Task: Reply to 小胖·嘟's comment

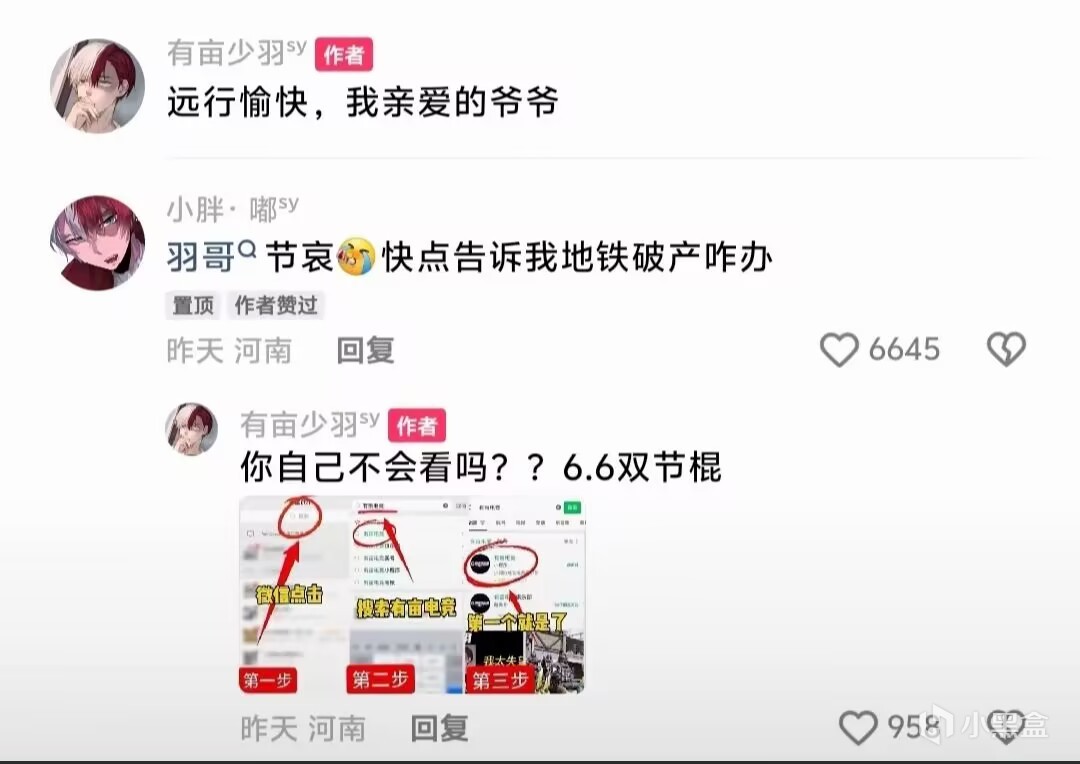Action: (365, 350)
